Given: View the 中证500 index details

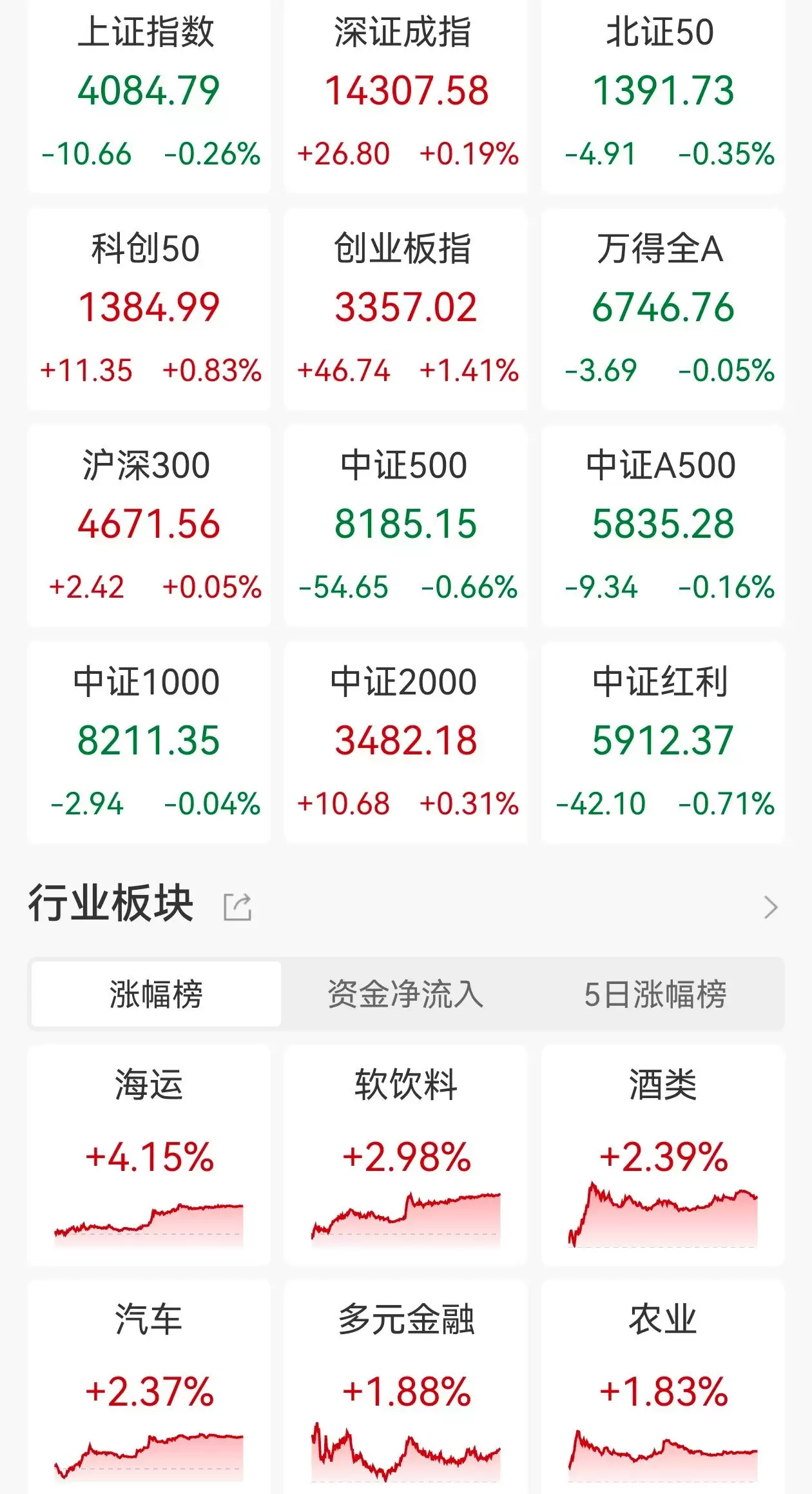Looking at the screenshot, I should pyautogui.click(x=406, y=526).
